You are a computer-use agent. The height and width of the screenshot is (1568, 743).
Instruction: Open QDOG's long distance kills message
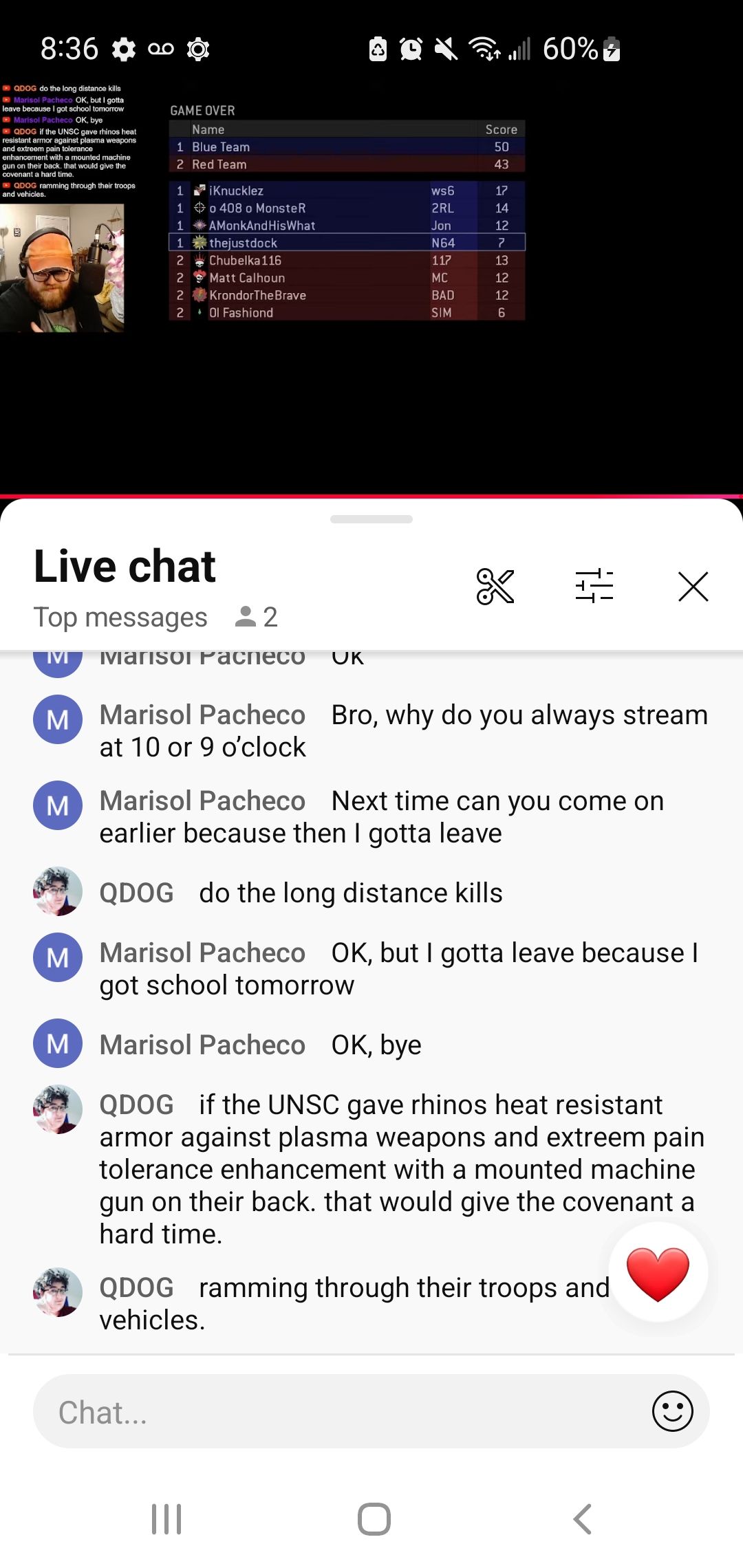pos(351,893)
